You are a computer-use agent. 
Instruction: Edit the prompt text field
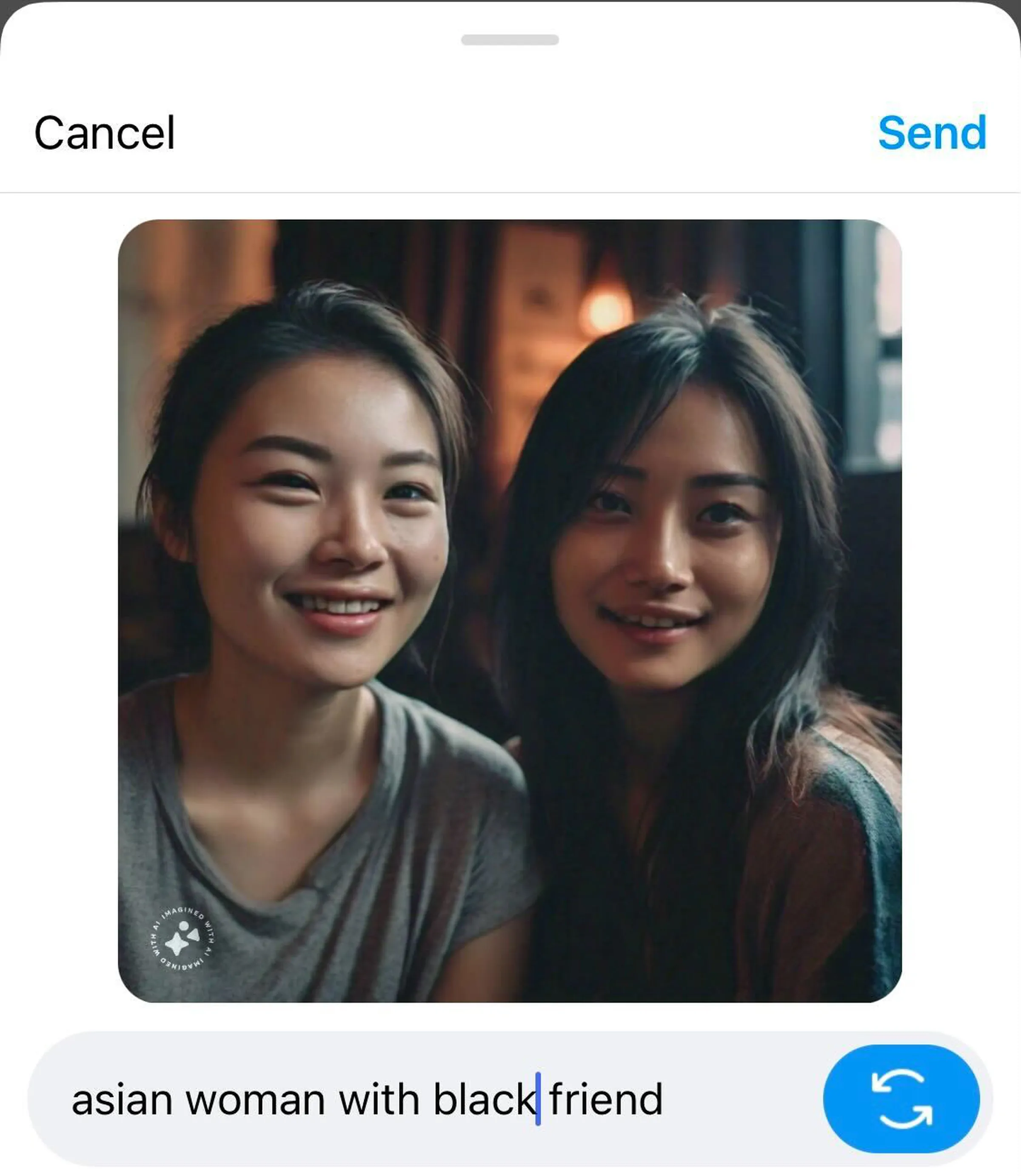coord(399,1099)
